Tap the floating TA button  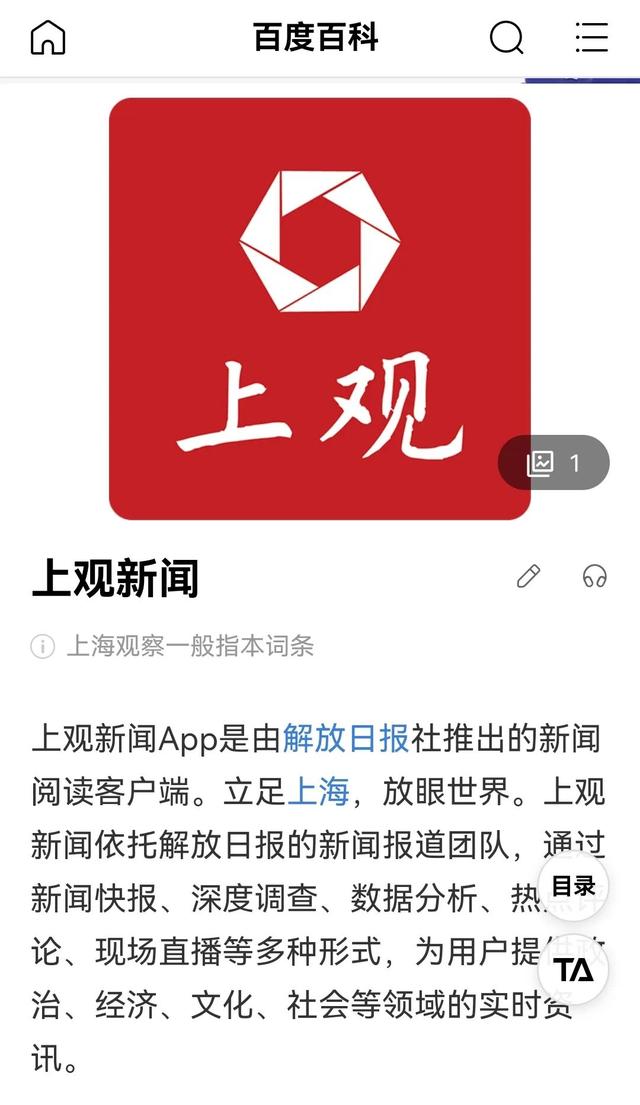574,970
